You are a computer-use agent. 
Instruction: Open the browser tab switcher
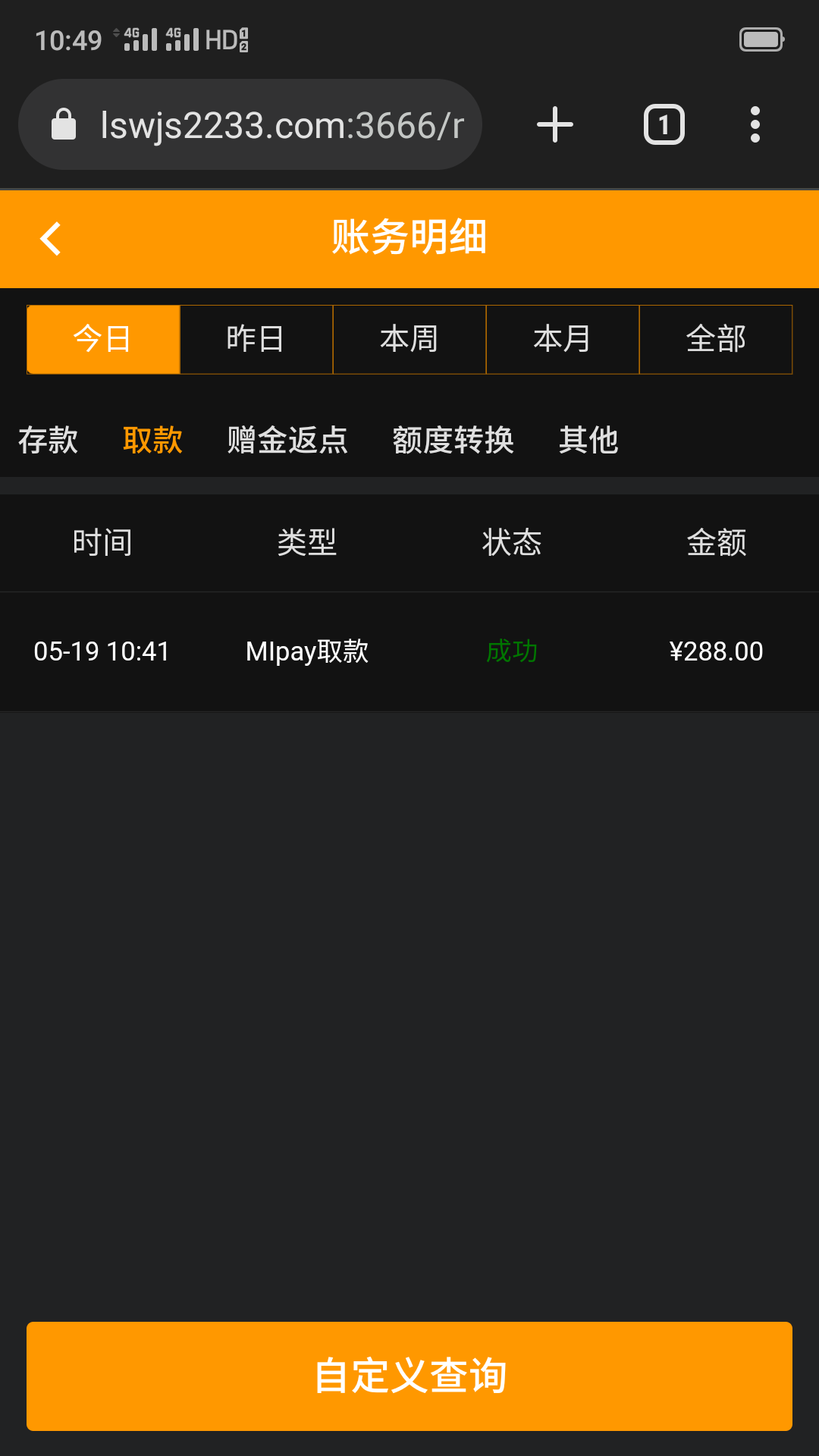(x=664, y=125)
